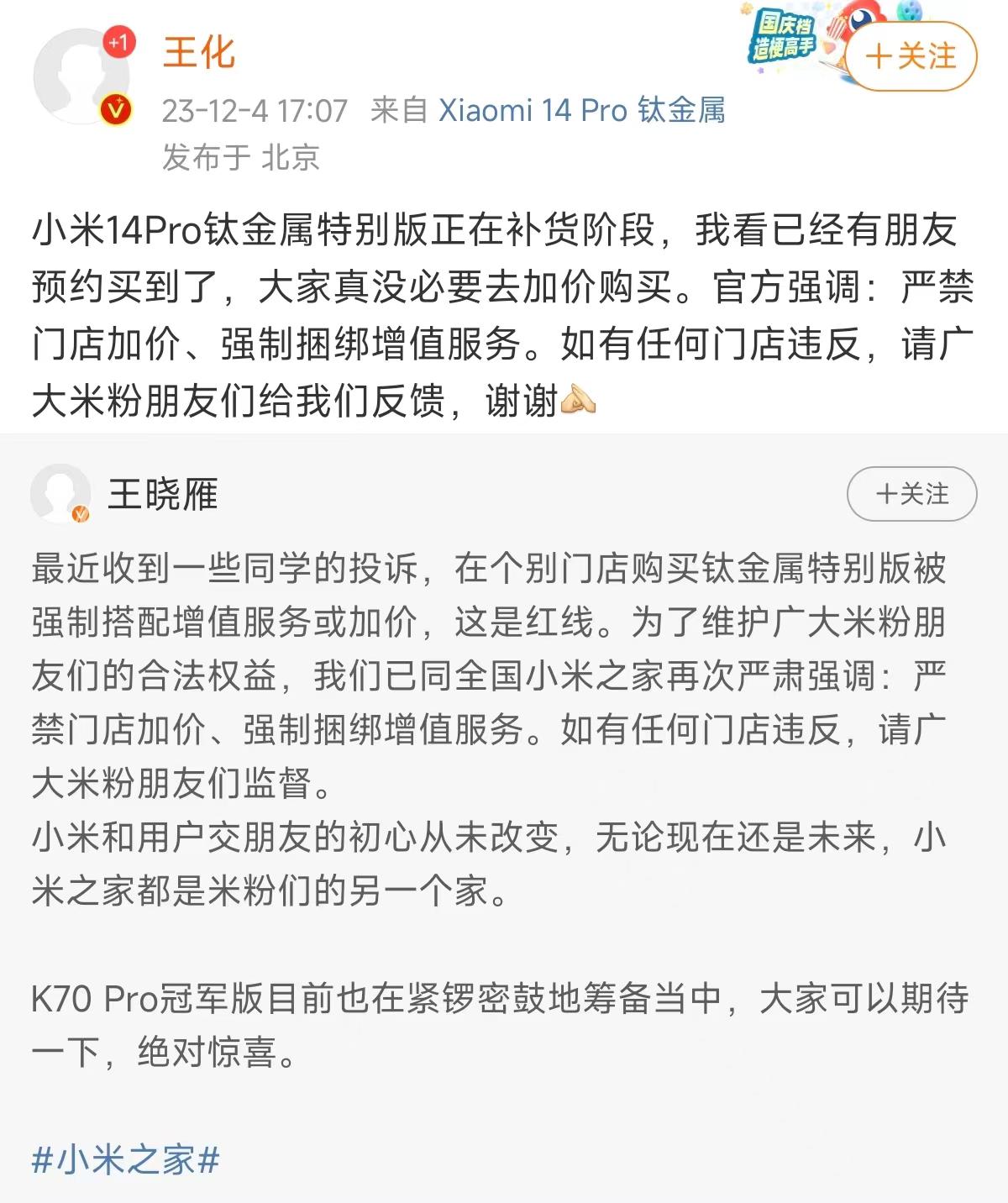
Task: Open 王晓雁's username link
Action: [163, 494]
